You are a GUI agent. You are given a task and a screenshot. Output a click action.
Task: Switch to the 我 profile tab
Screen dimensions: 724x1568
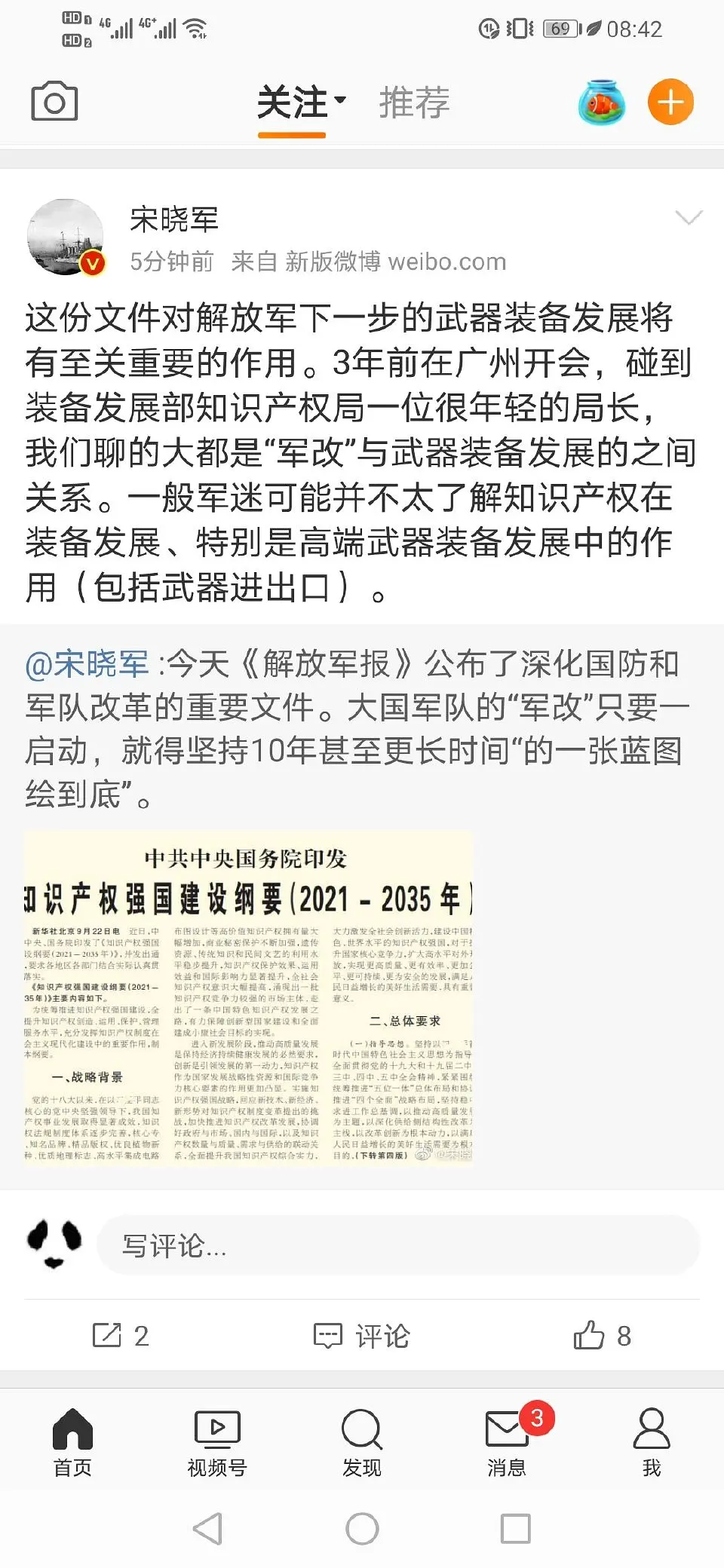pyautogui.click(x=652, y=1441)
